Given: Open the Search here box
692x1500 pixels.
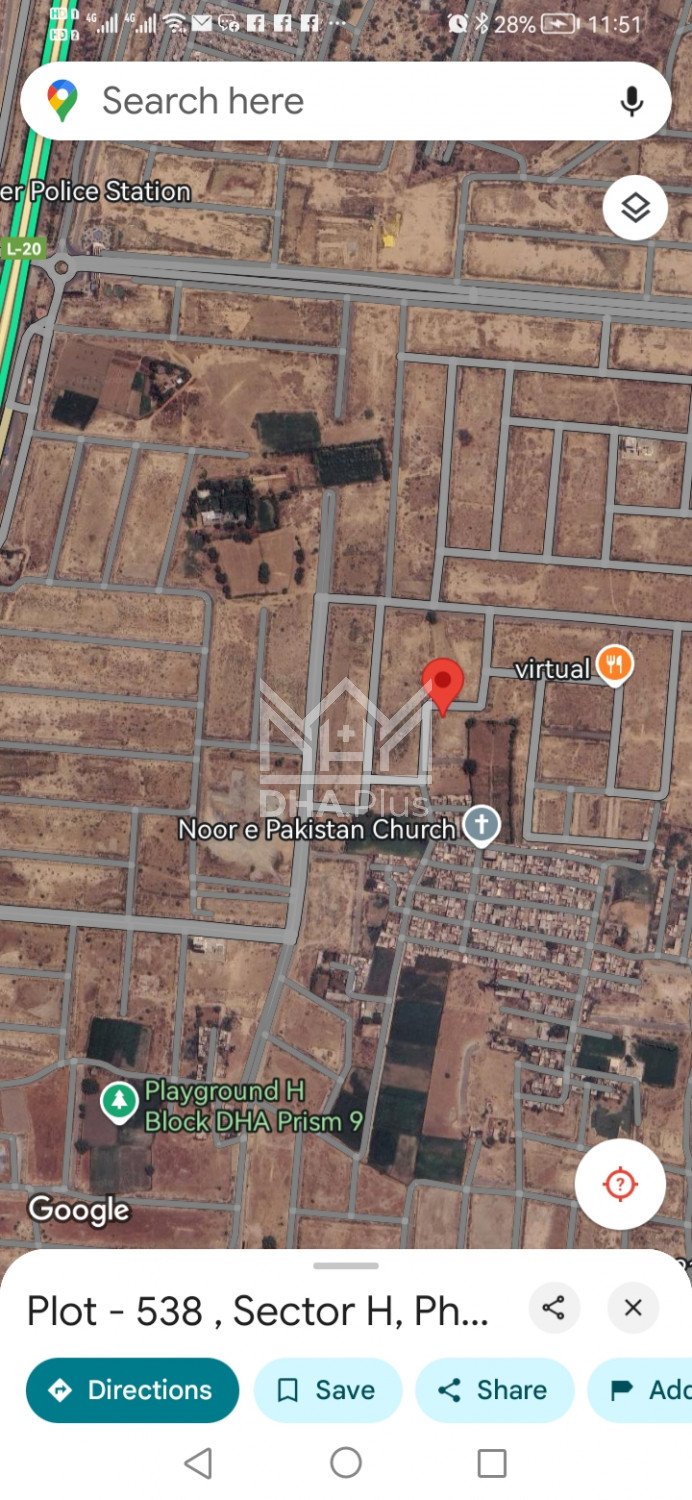Looking at the screenshot, I should tap(300, 101).
